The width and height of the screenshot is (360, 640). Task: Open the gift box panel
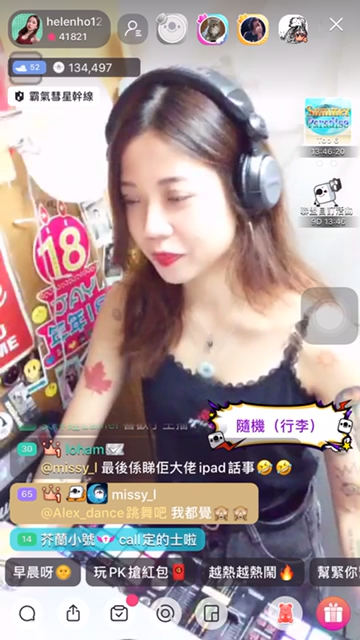pos(333,613)
